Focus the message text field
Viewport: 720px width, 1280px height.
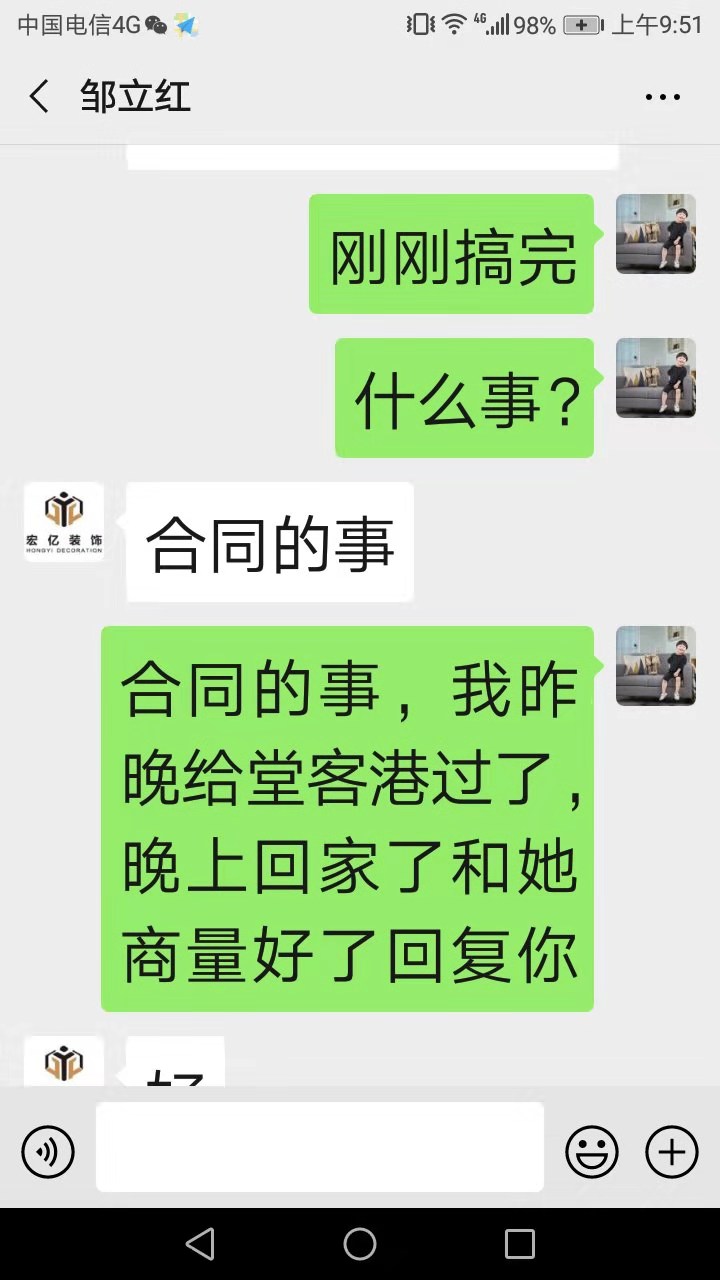click(320, 1147)
